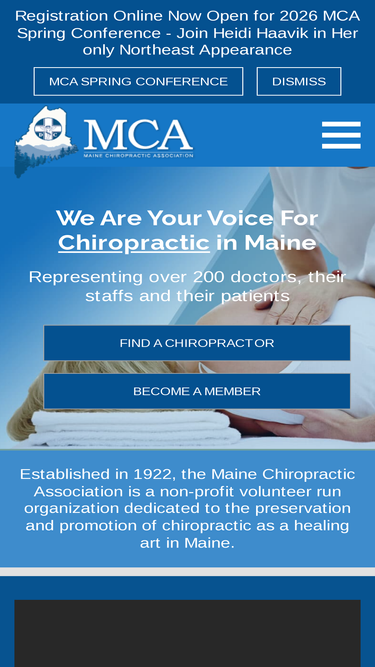Tap the MCA logo to go home
The height and width of the screenshot is (667, 375).
click(x=104, y=141)
